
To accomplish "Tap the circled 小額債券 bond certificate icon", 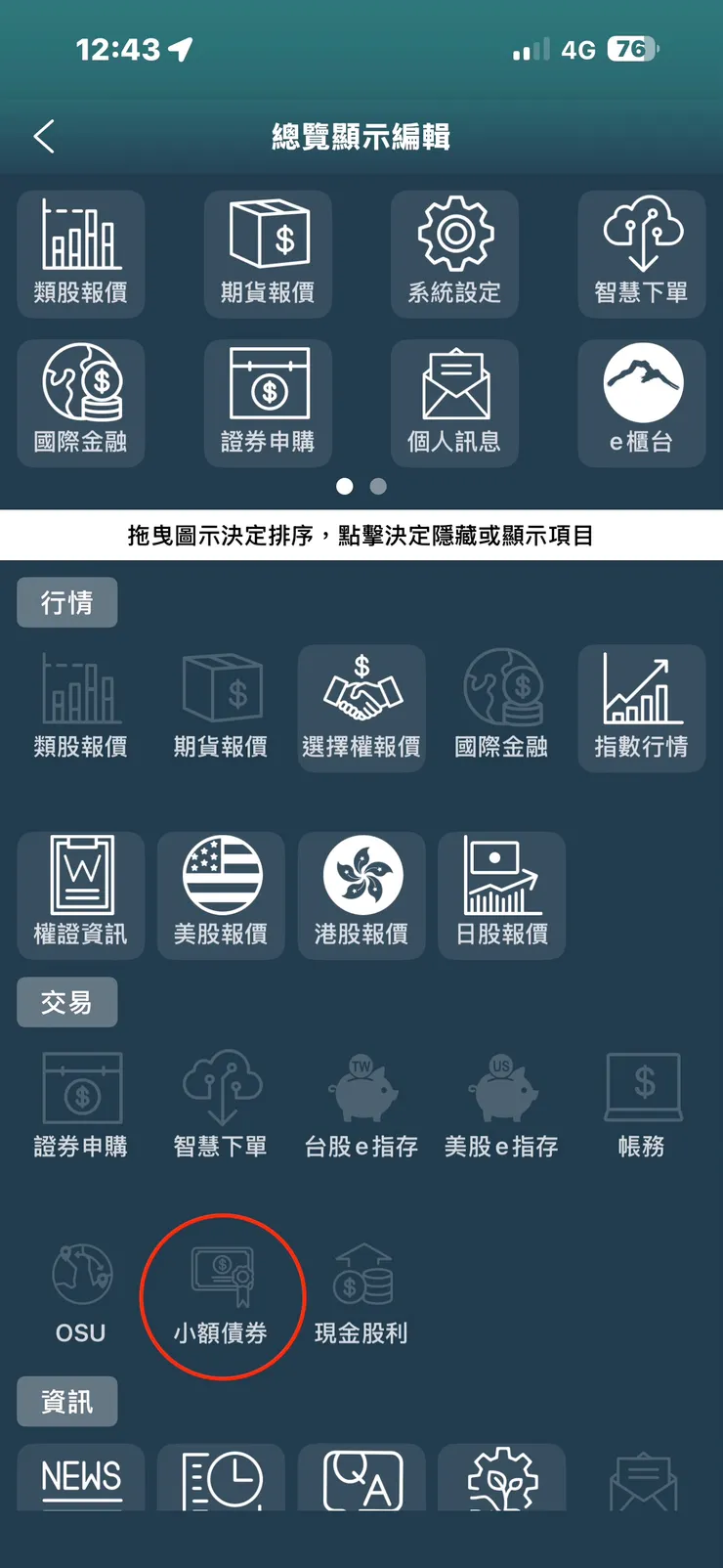I will pyautogui.click(x=221, y=1276).
